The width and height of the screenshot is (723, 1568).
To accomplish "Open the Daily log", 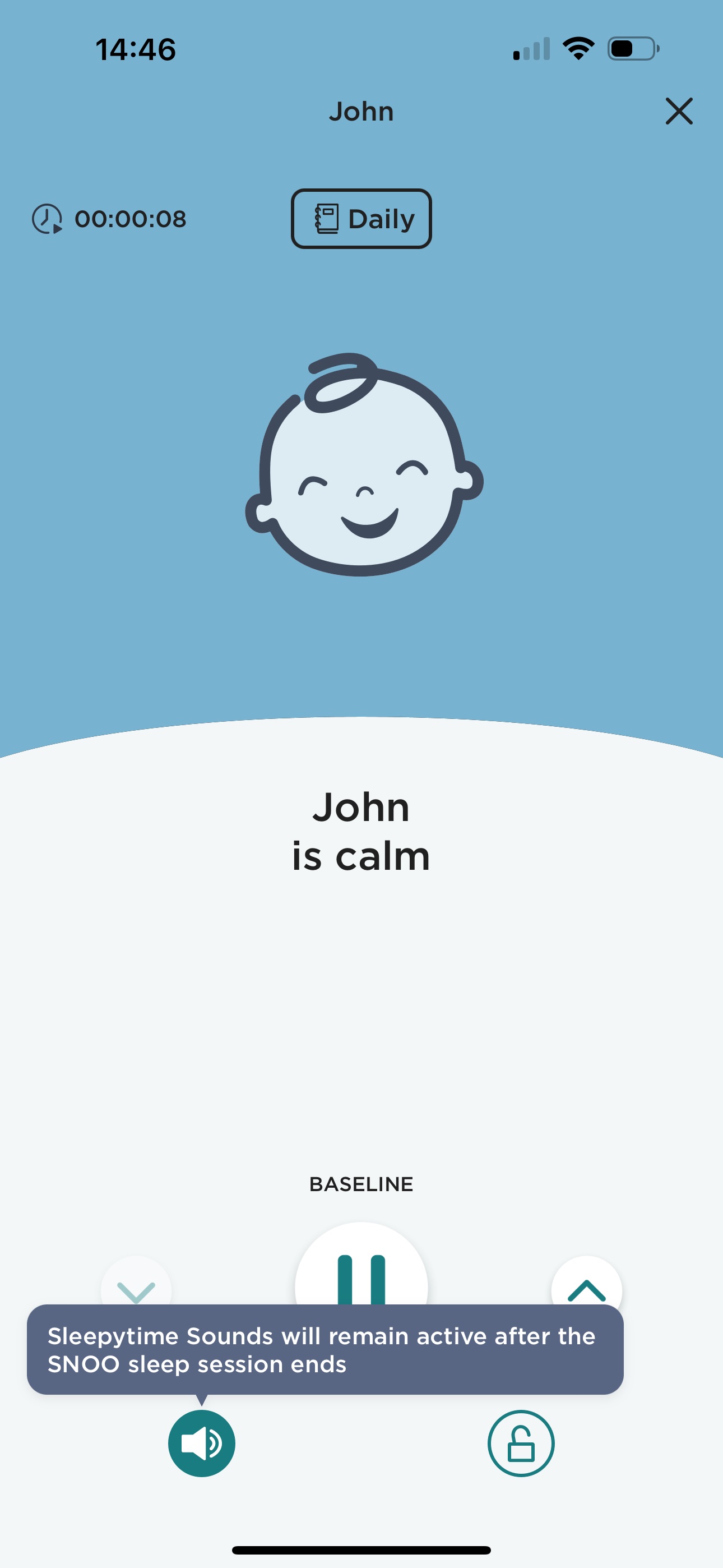I will pyautogui.click(x=361, y=219).
